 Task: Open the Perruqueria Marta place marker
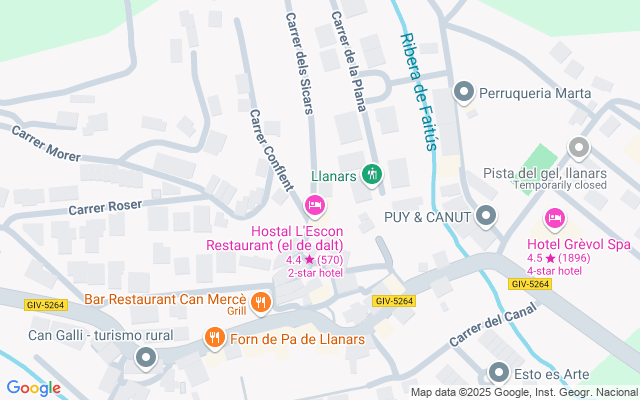[463, 93]
